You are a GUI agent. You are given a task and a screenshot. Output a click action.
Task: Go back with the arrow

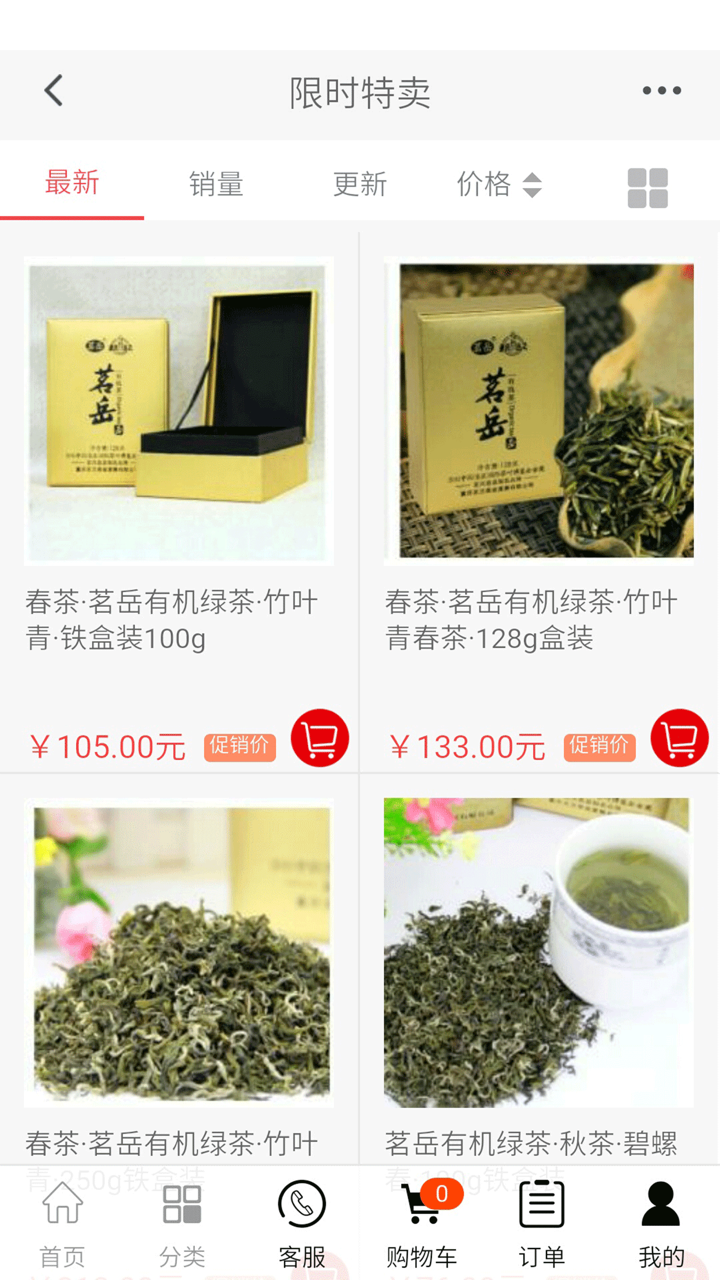[52, 89]
